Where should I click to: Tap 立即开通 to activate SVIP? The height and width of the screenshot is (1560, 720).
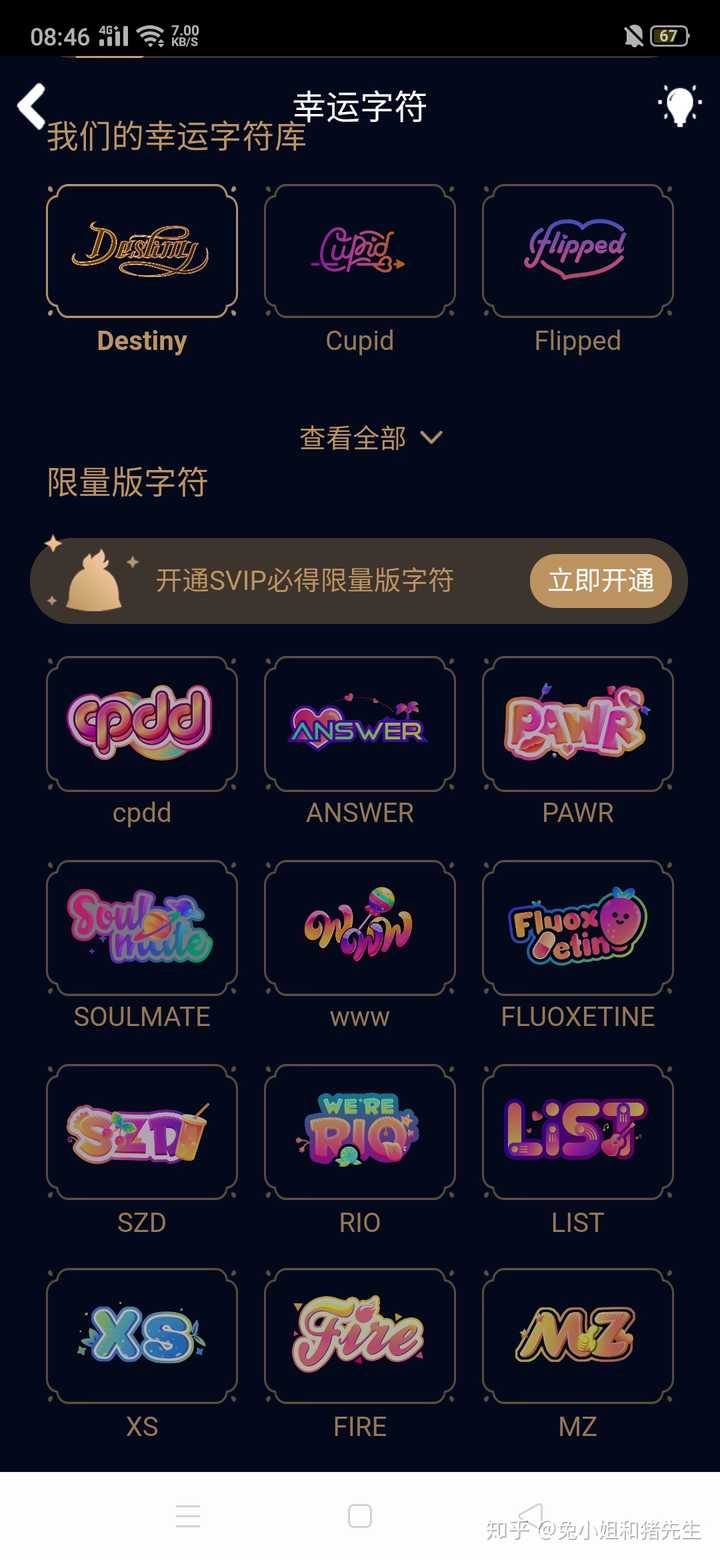(600, 580)
